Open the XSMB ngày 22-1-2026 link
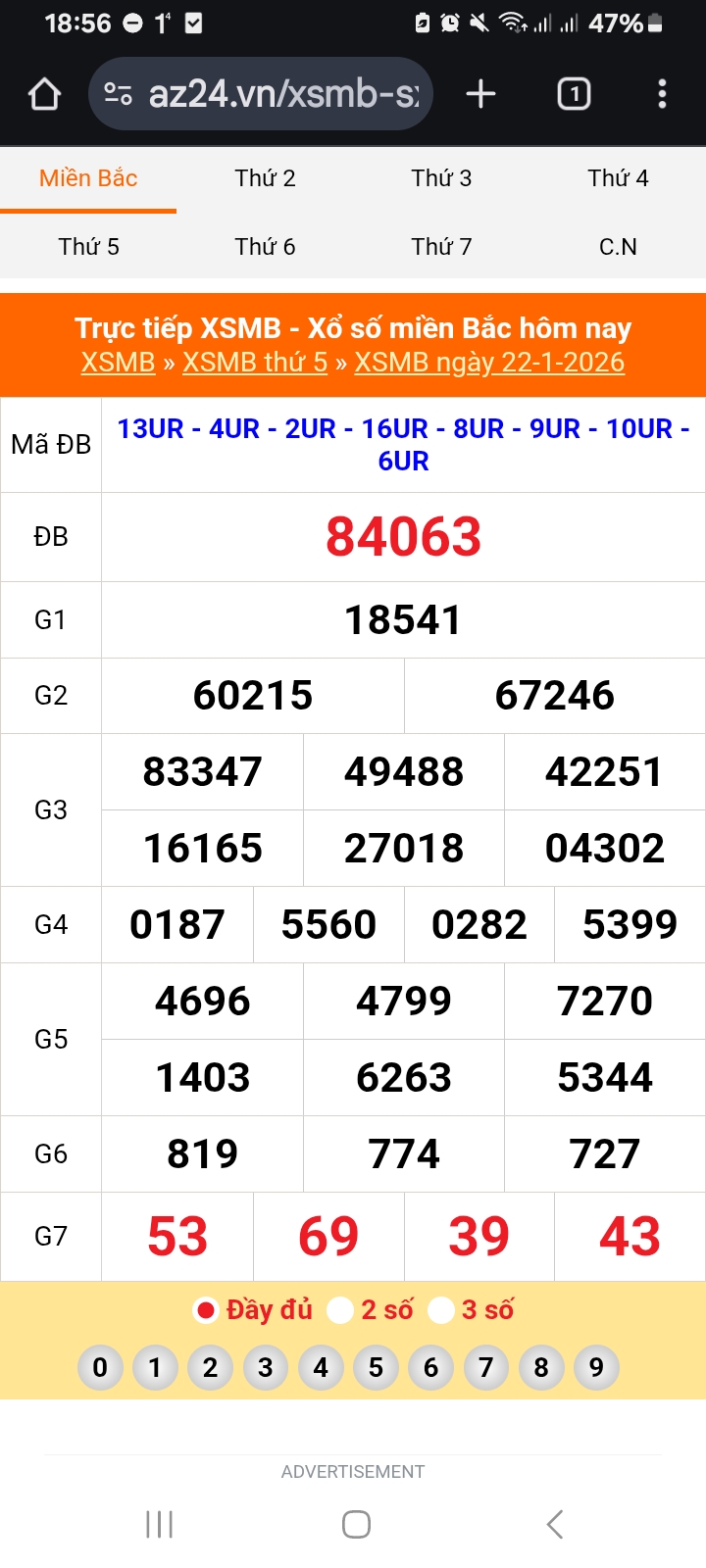The image size is (706, 1568). (x=489, y=363)
